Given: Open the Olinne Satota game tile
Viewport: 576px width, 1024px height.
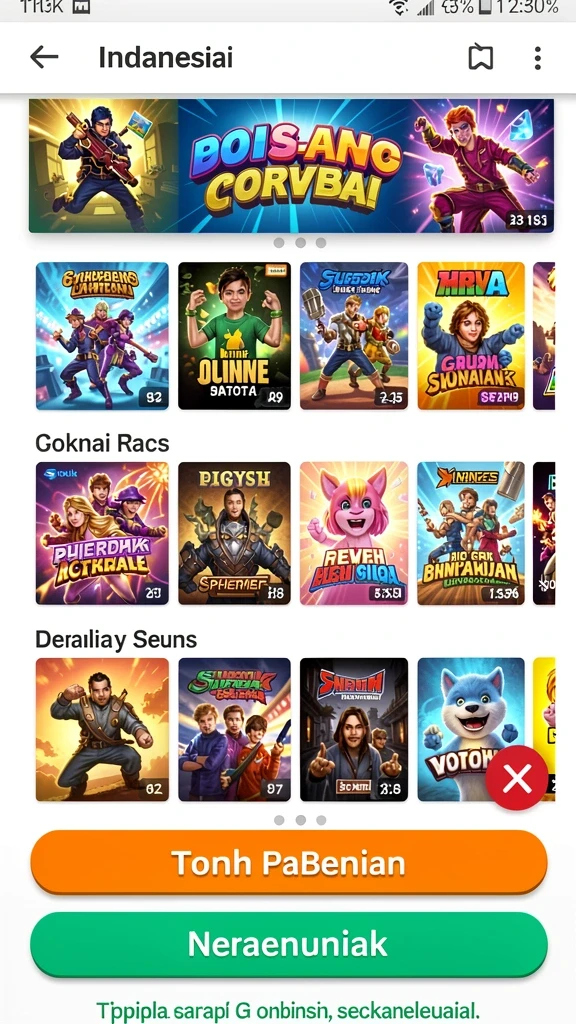Looking at the screenshot, I should click(x=234, y=336).
